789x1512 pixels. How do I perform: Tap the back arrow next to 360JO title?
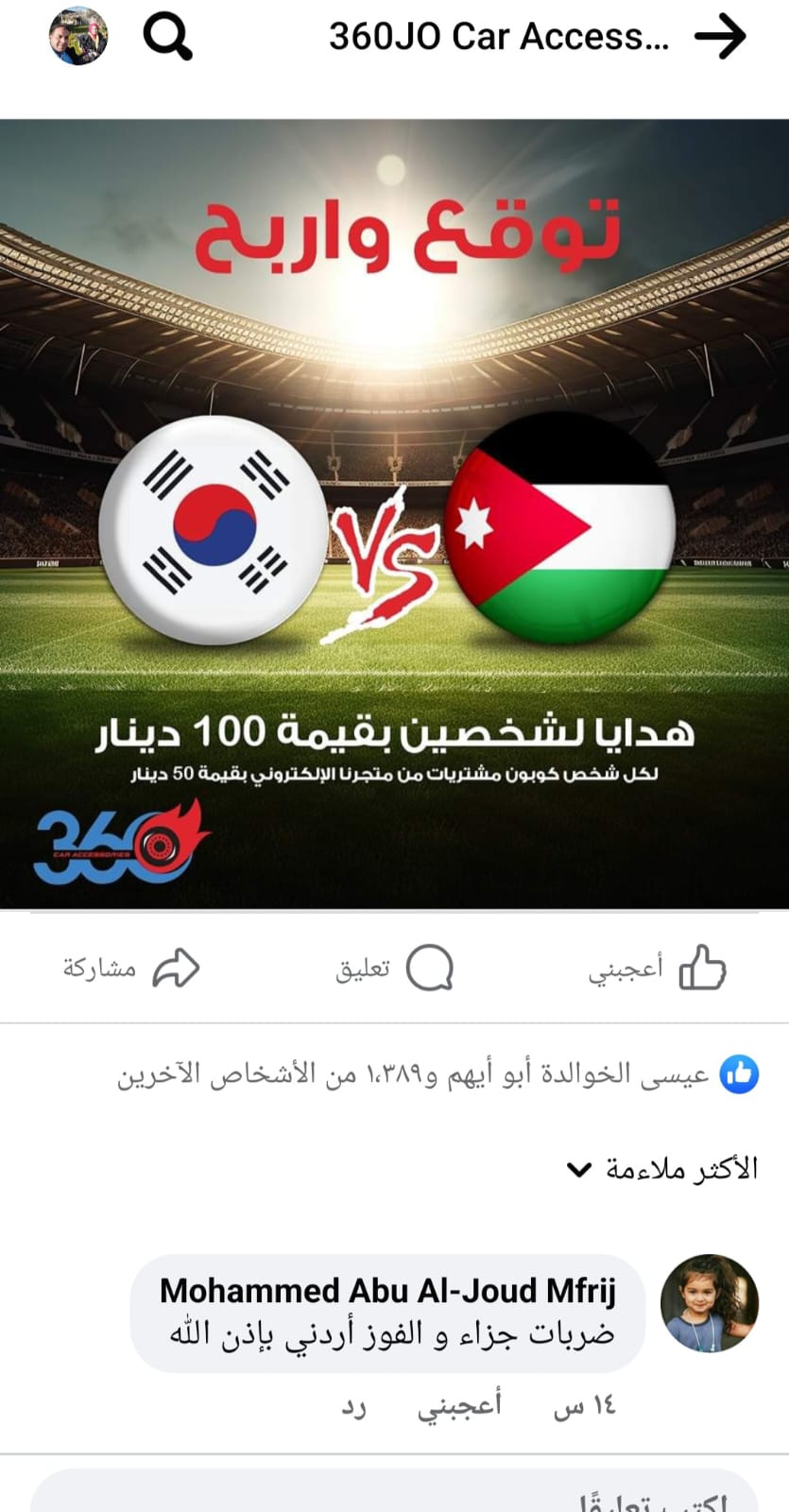tap(720, 37)
